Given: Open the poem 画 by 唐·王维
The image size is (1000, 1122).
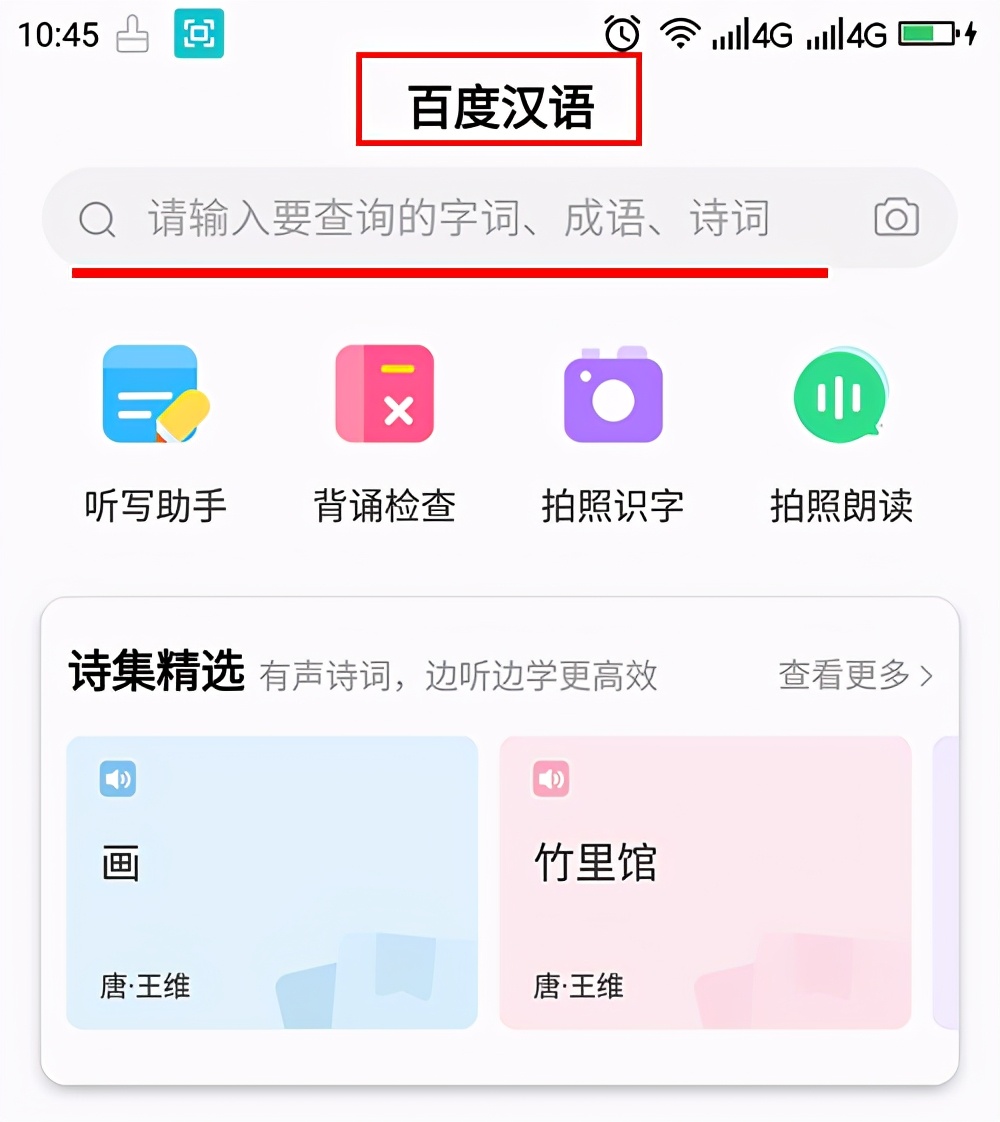Looking at the screenshot, I should tap(271, 880).
